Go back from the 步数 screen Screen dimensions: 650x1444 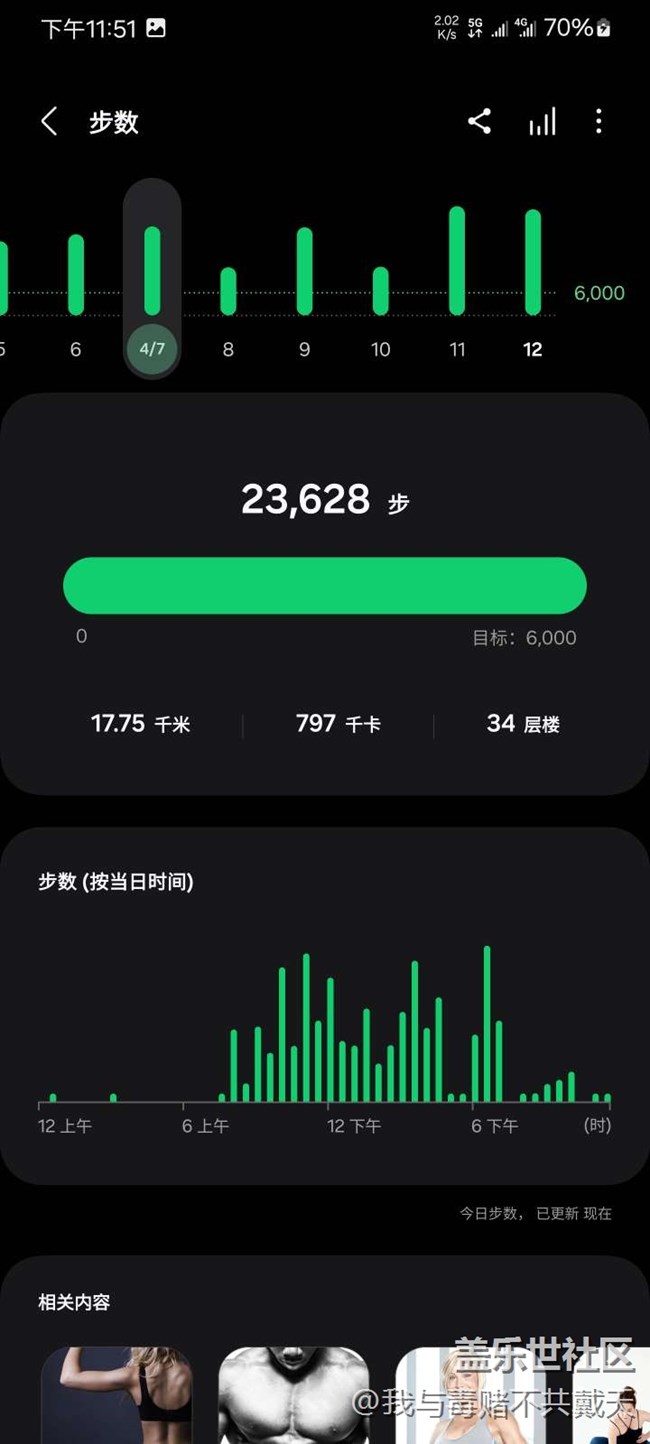coord(48,122)
